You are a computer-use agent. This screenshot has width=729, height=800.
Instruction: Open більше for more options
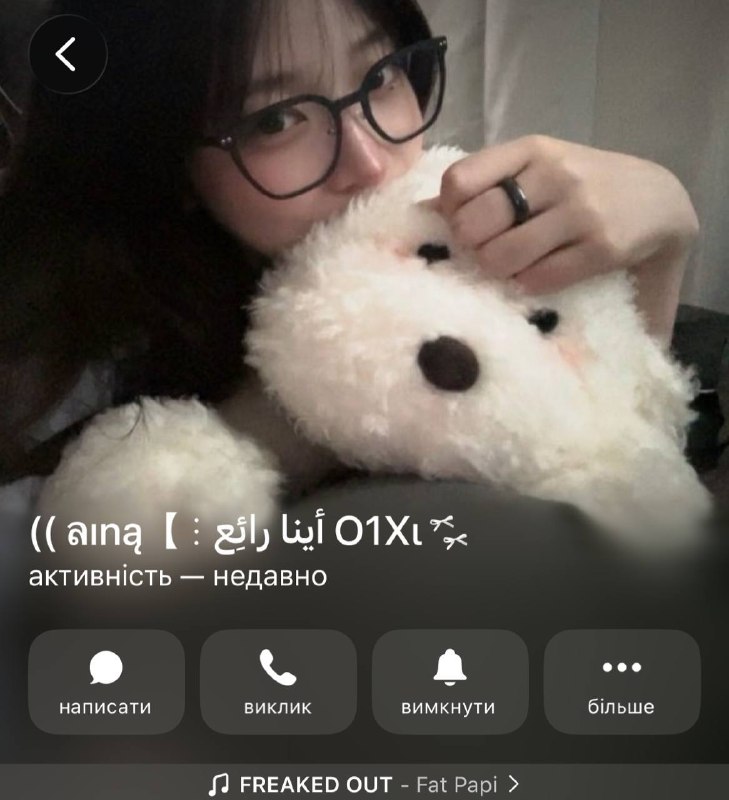[622, 682]
